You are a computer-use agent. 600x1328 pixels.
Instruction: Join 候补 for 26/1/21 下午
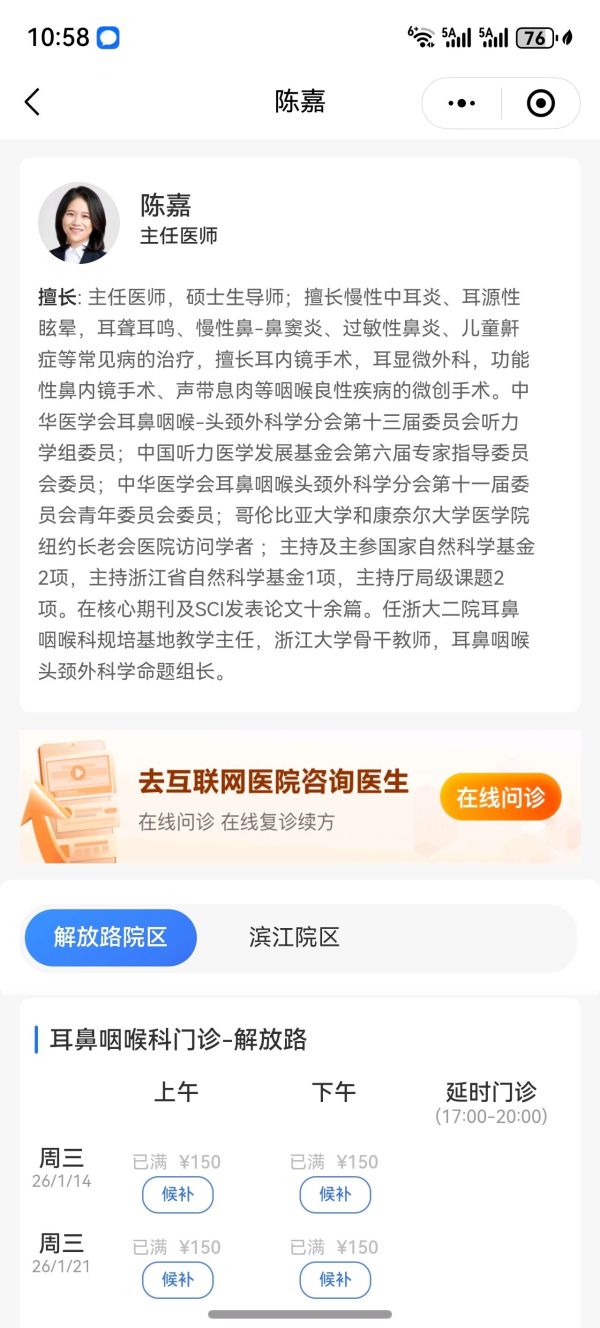click(335, 1279)
